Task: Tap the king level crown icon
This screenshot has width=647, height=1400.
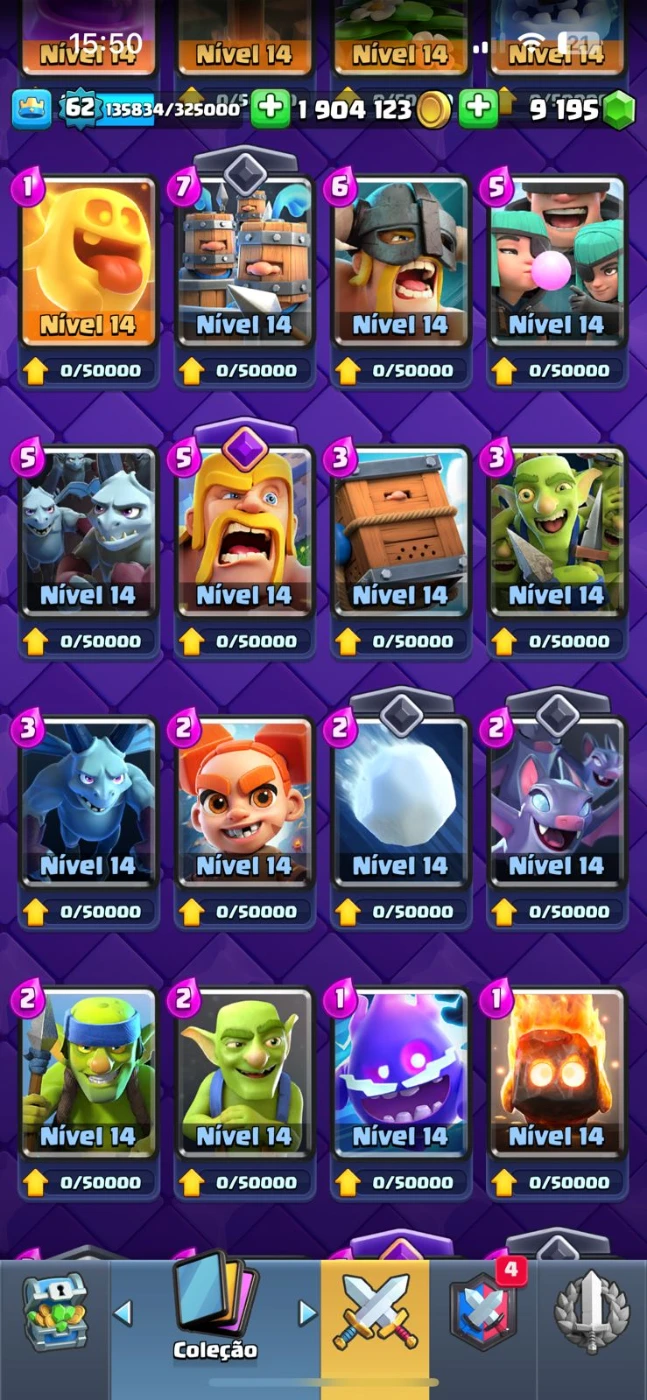Action: 31,108
